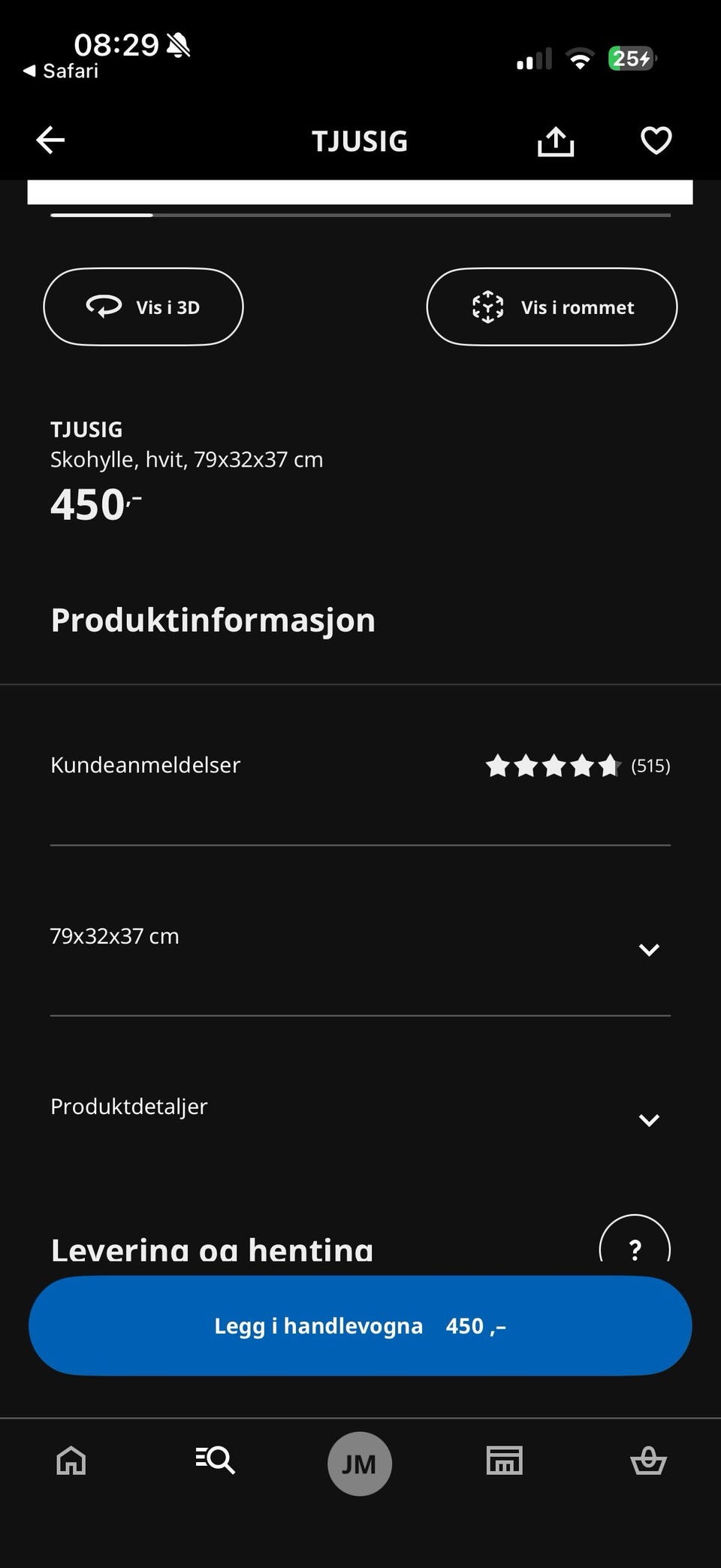The height and width of the screenshot is (1568, 721).
Task: Return to Safari from status bar
Action: [62, 71]
